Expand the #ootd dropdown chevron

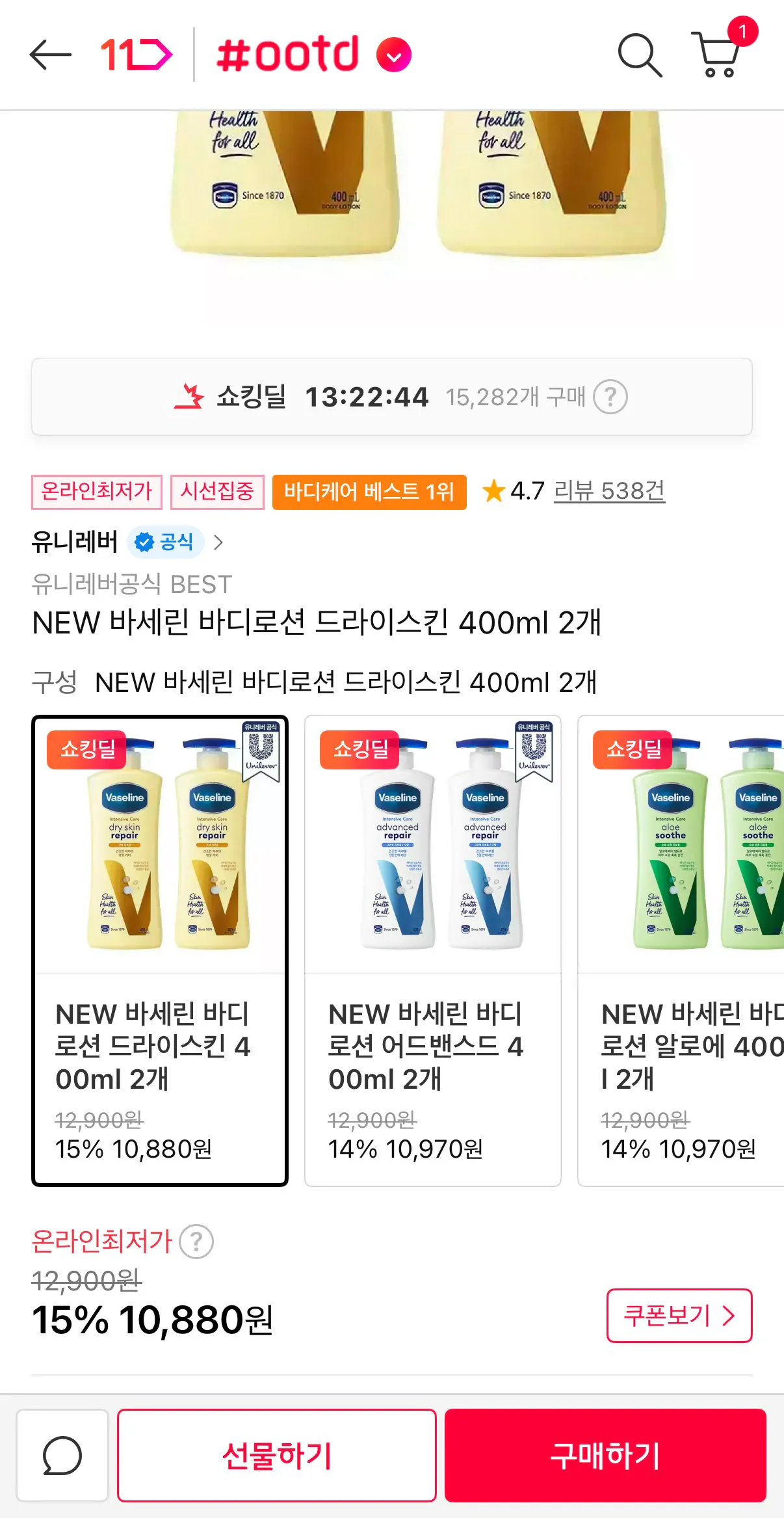click(393, 55)
